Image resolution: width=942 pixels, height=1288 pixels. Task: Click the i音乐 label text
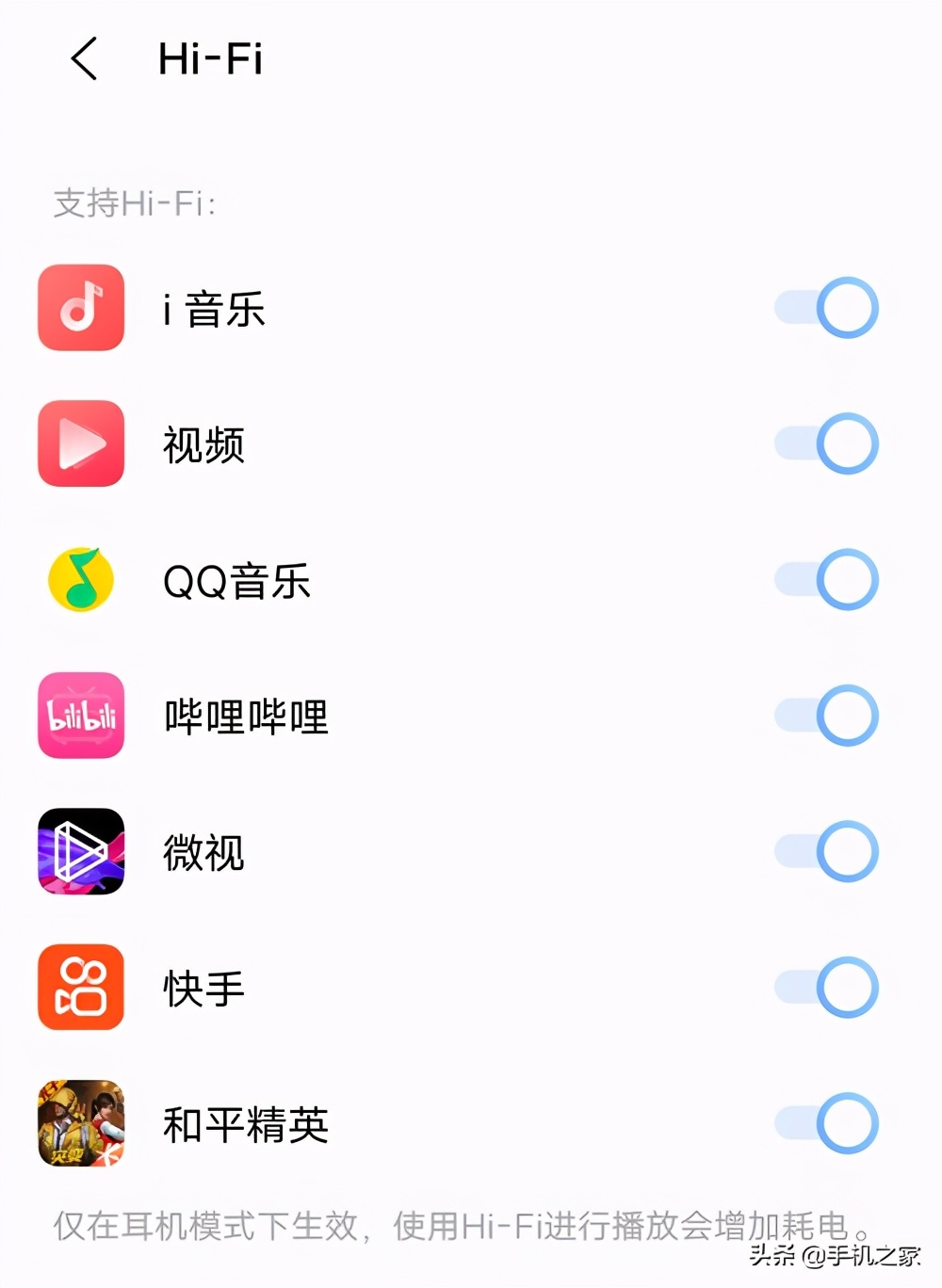click(213, 310)
